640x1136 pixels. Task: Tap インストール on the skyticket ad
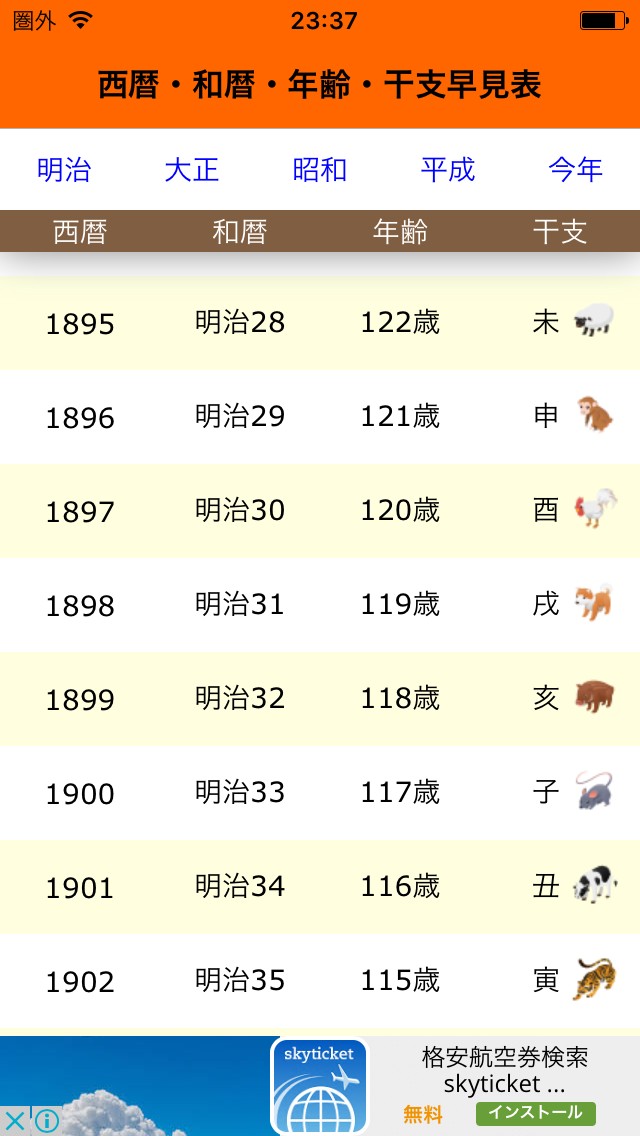pyautogui.click(x=535, y=1113)
